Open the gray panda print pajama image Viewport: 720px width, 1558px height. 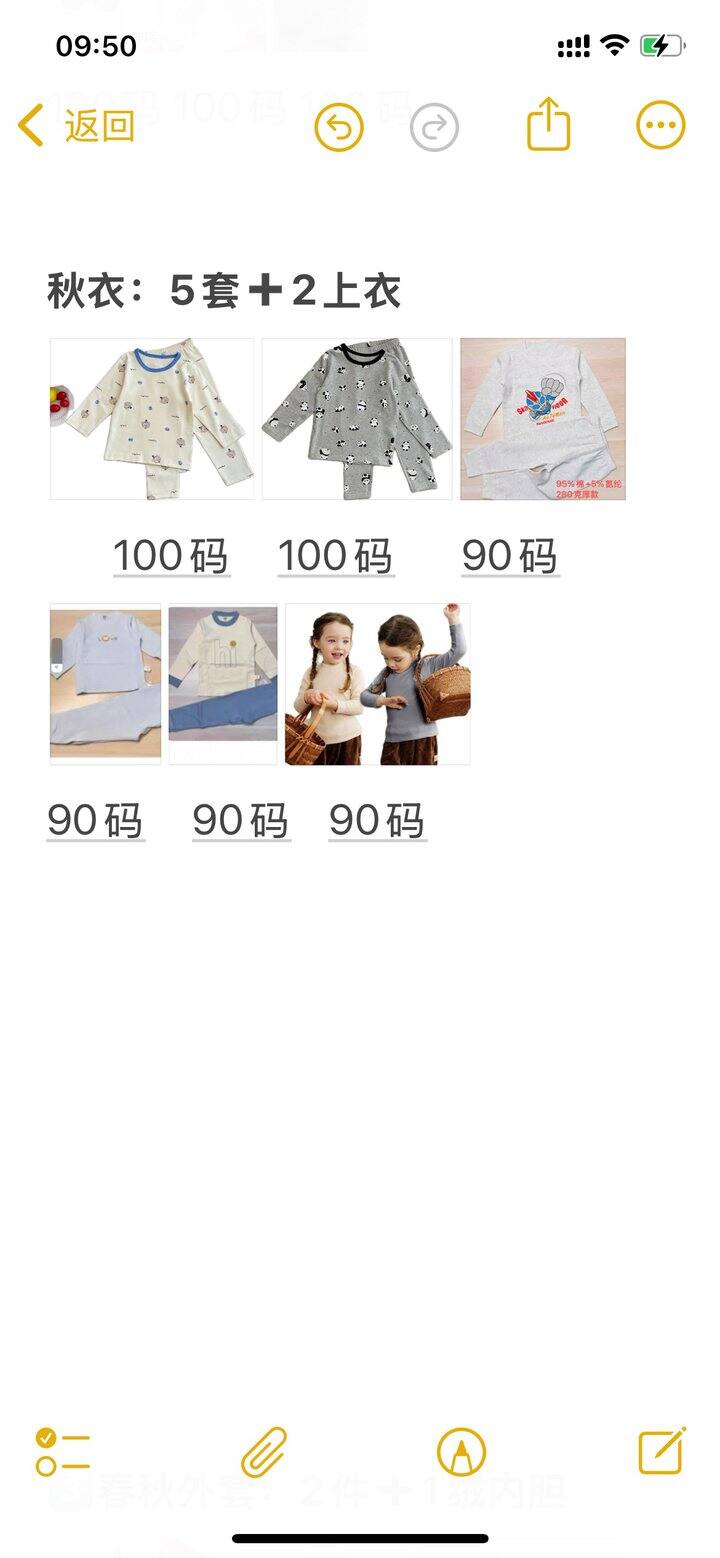tap(357, 419)
